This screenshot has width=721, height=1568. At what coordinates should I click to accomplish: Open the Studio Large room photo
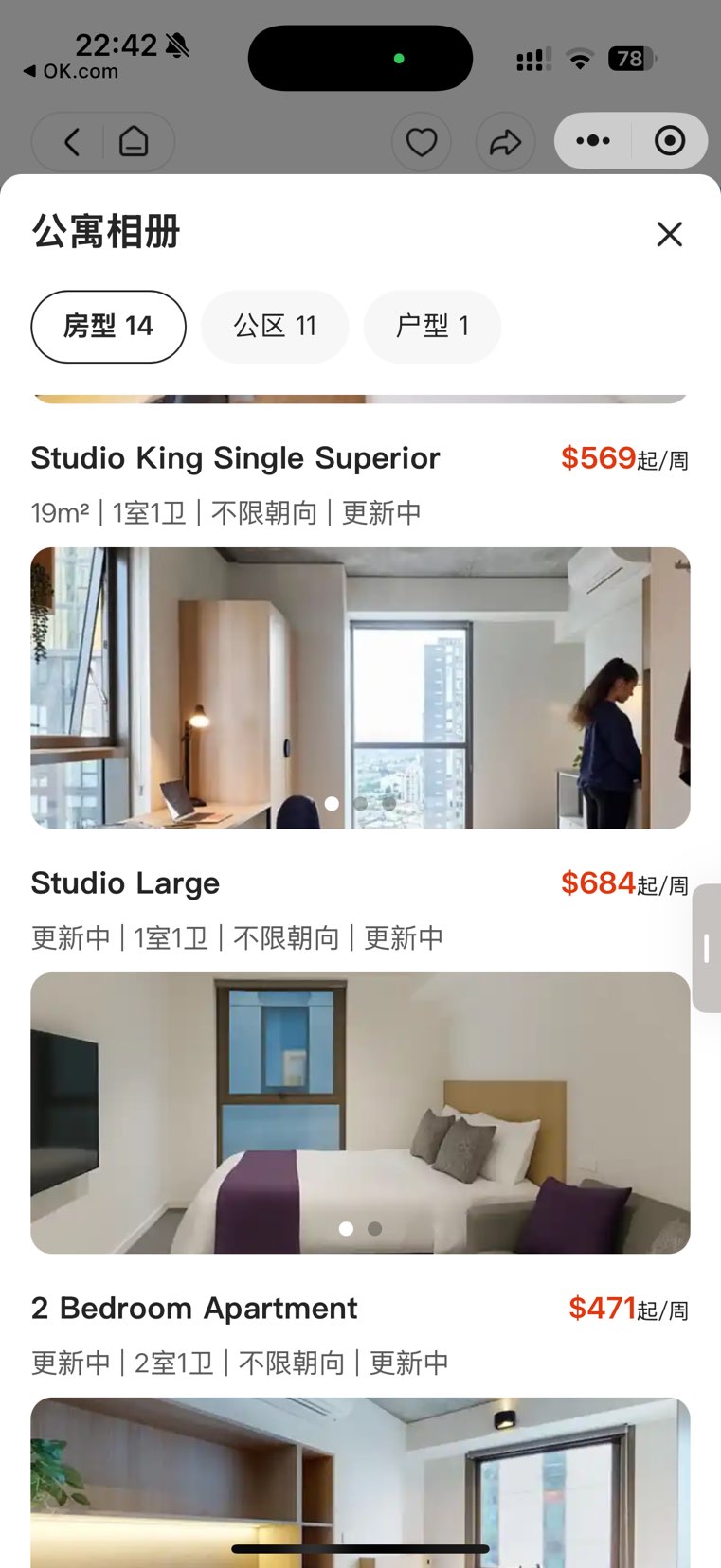[x=360, y=1113]
